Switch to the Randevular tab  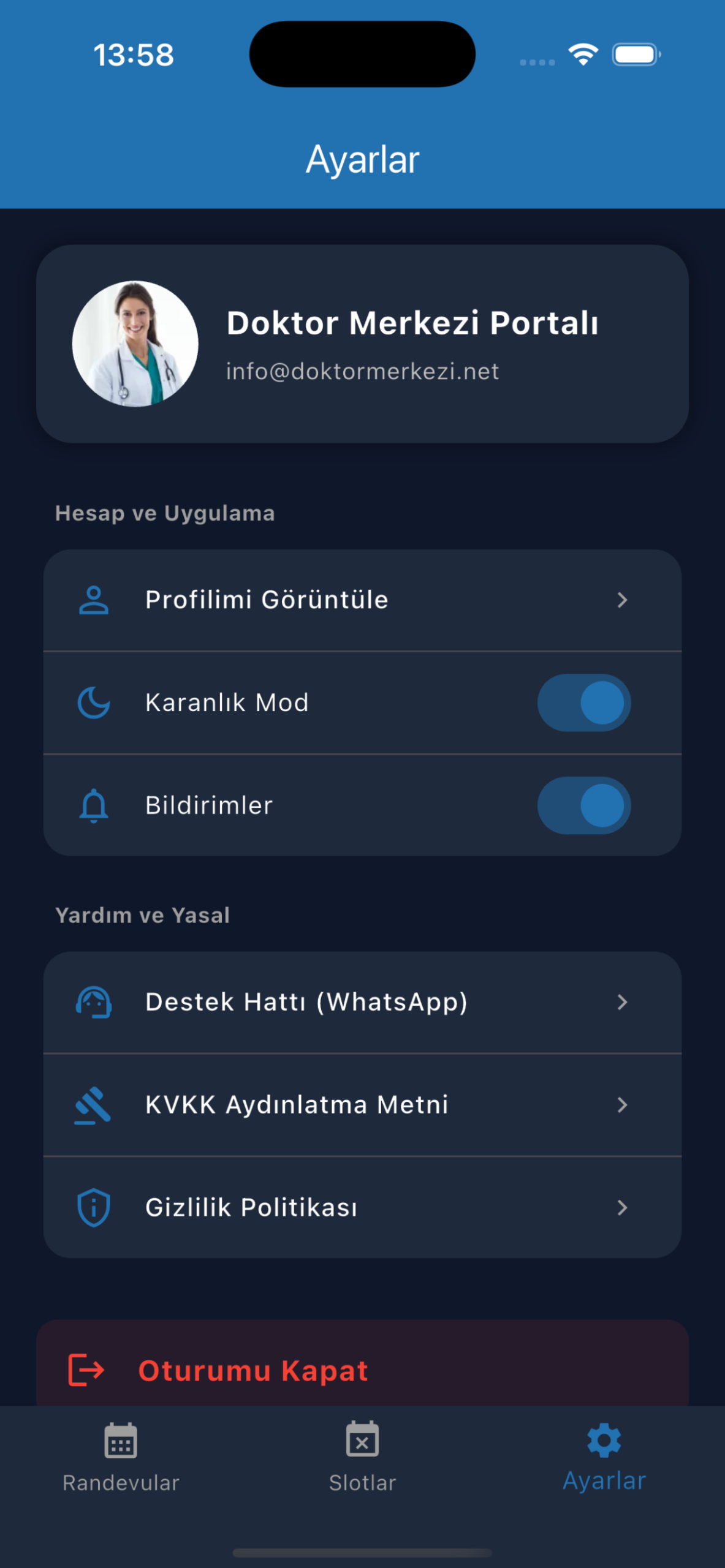[x=121, y=1458]
